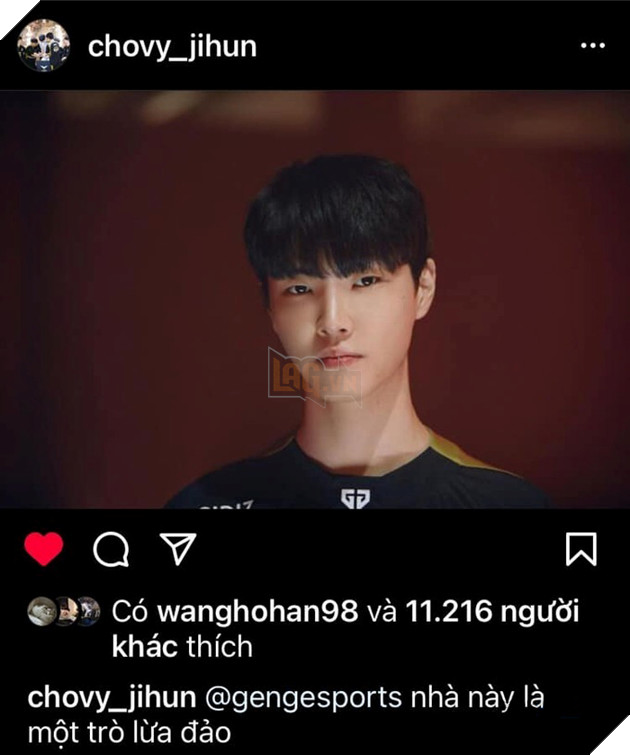Viewport: 630px width, 755px height.
Task: Open the chovy_jihun username in the post header
Action: [x=172, y=46]
